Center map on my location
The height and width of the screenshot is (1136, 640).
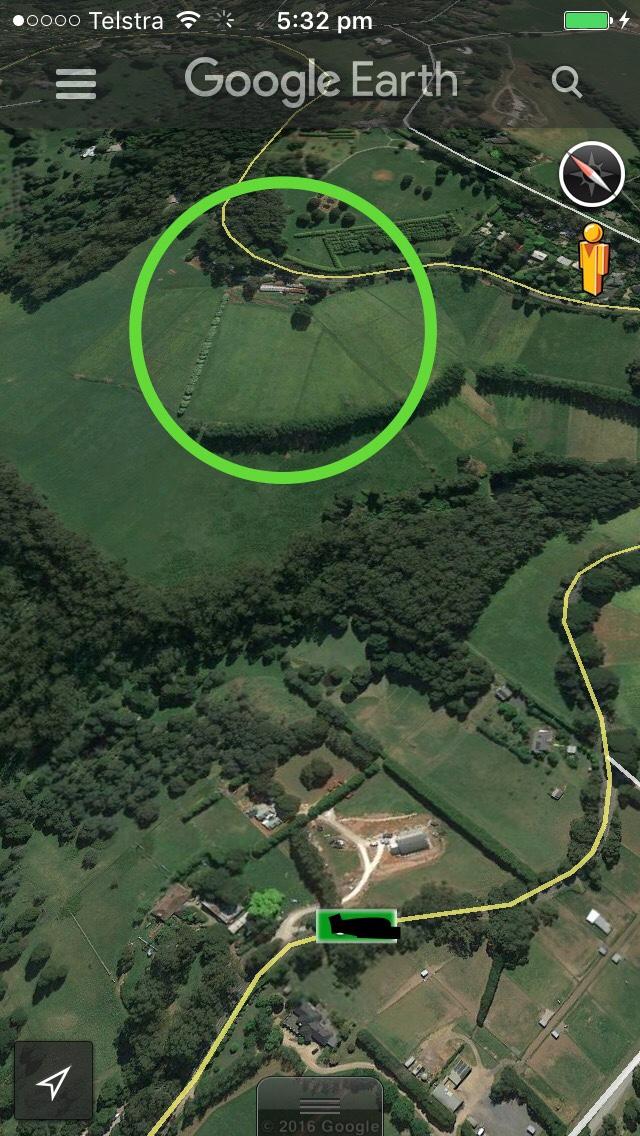click(54, 1081)
